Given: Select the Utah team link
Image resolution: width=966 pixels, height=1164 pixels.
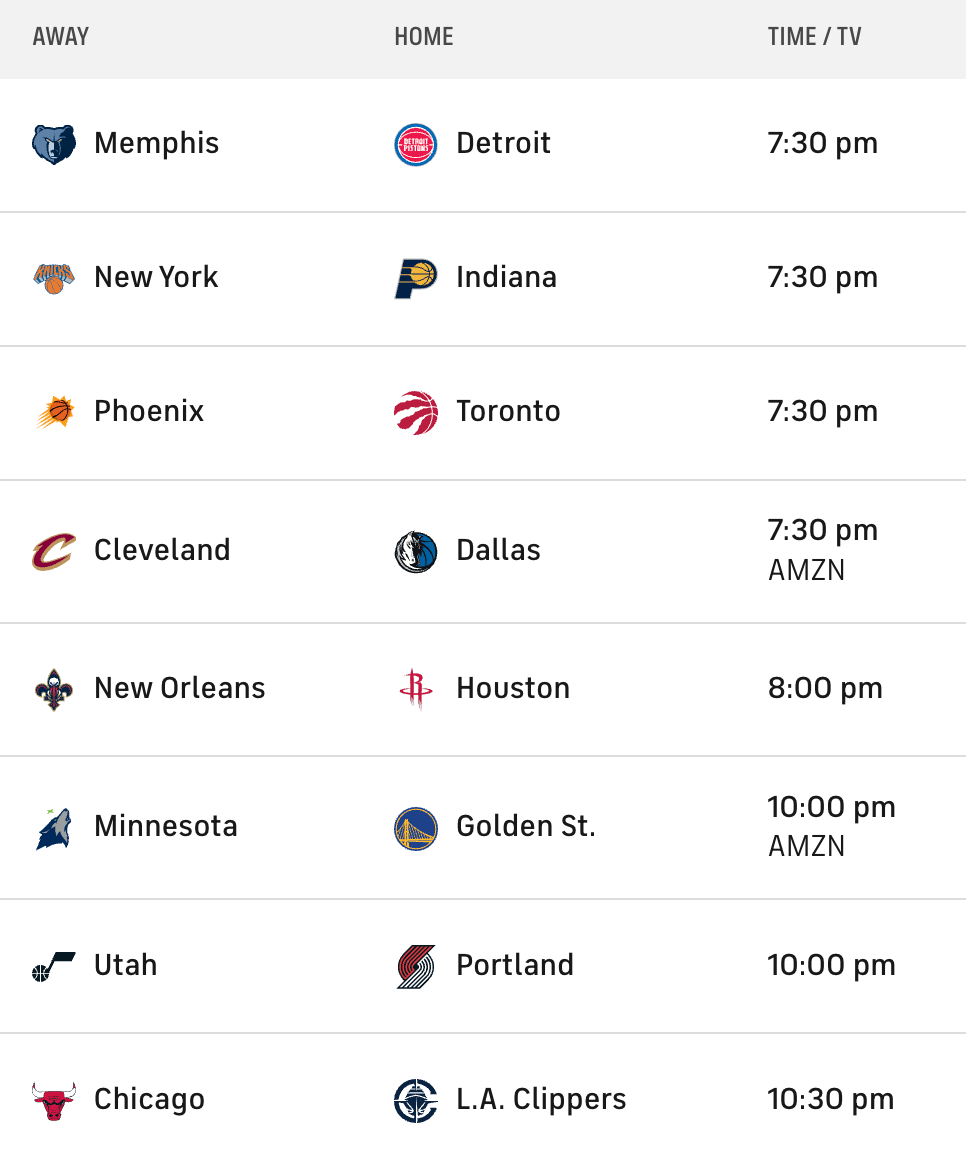Looking at the screenshot, I should coord(125,965).
